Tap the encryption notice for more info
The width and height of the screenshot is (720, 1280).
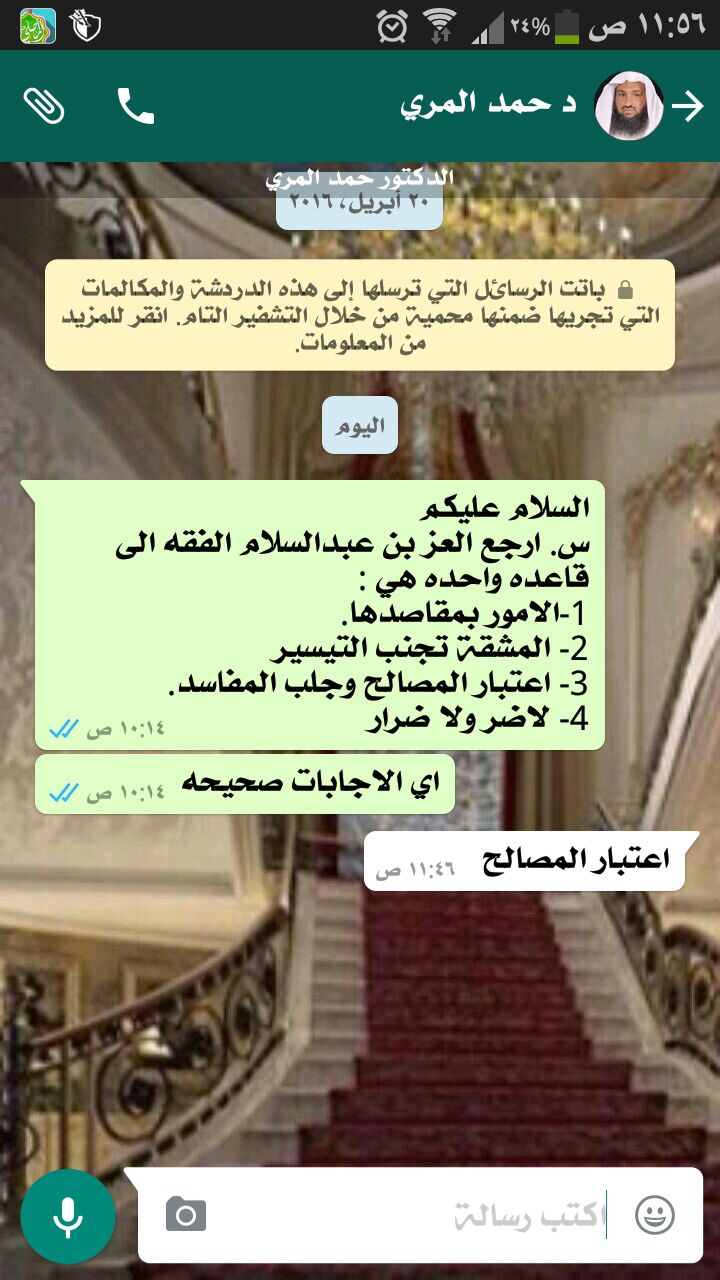click(x=360, y=315)
